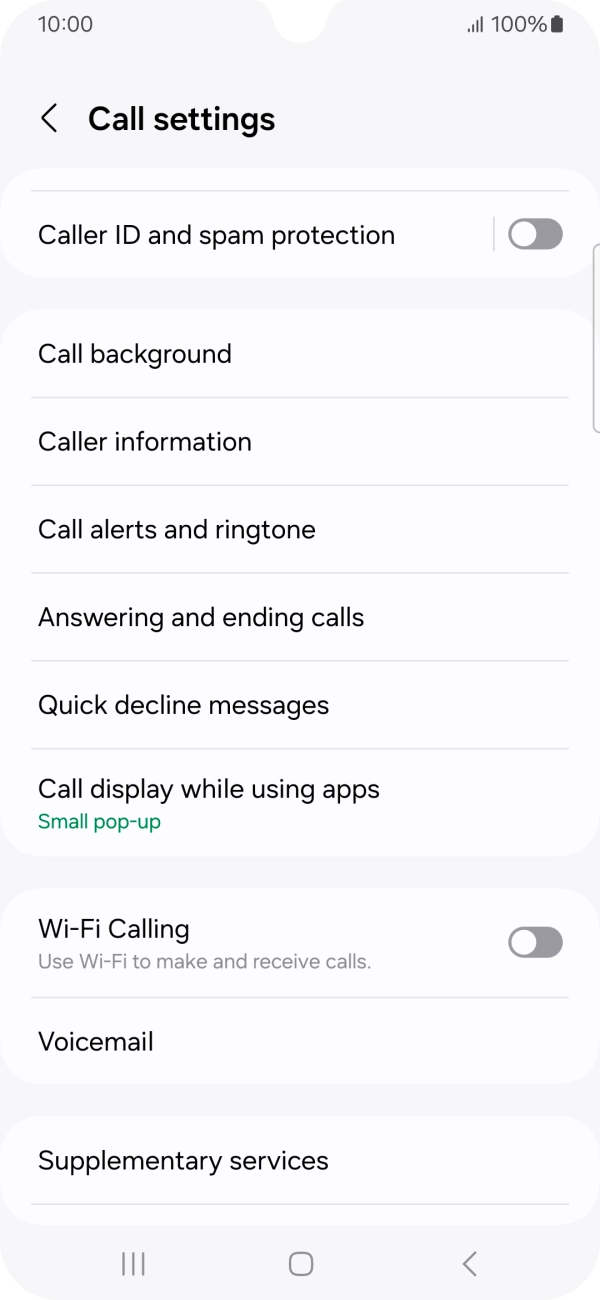Go back from Call settings

click(x=49, y=119)
